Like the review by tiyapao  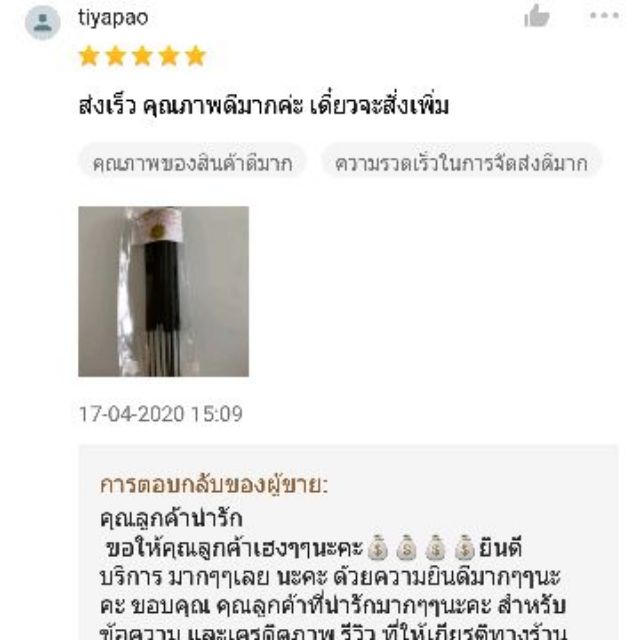pyautogui.click(x=537, y=16)
